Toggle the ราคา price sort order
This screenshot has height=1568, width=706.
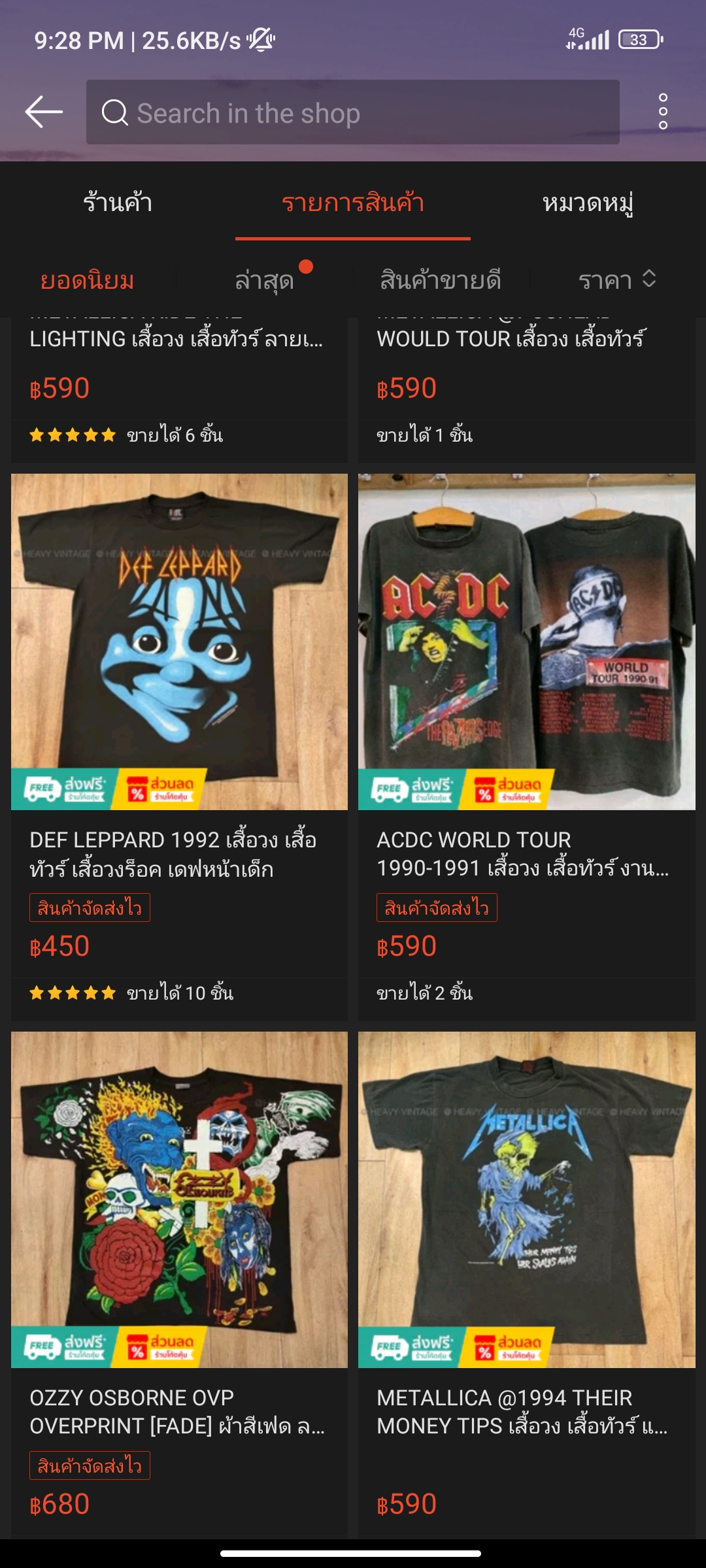pyautogui.click(x=618, y=281)
